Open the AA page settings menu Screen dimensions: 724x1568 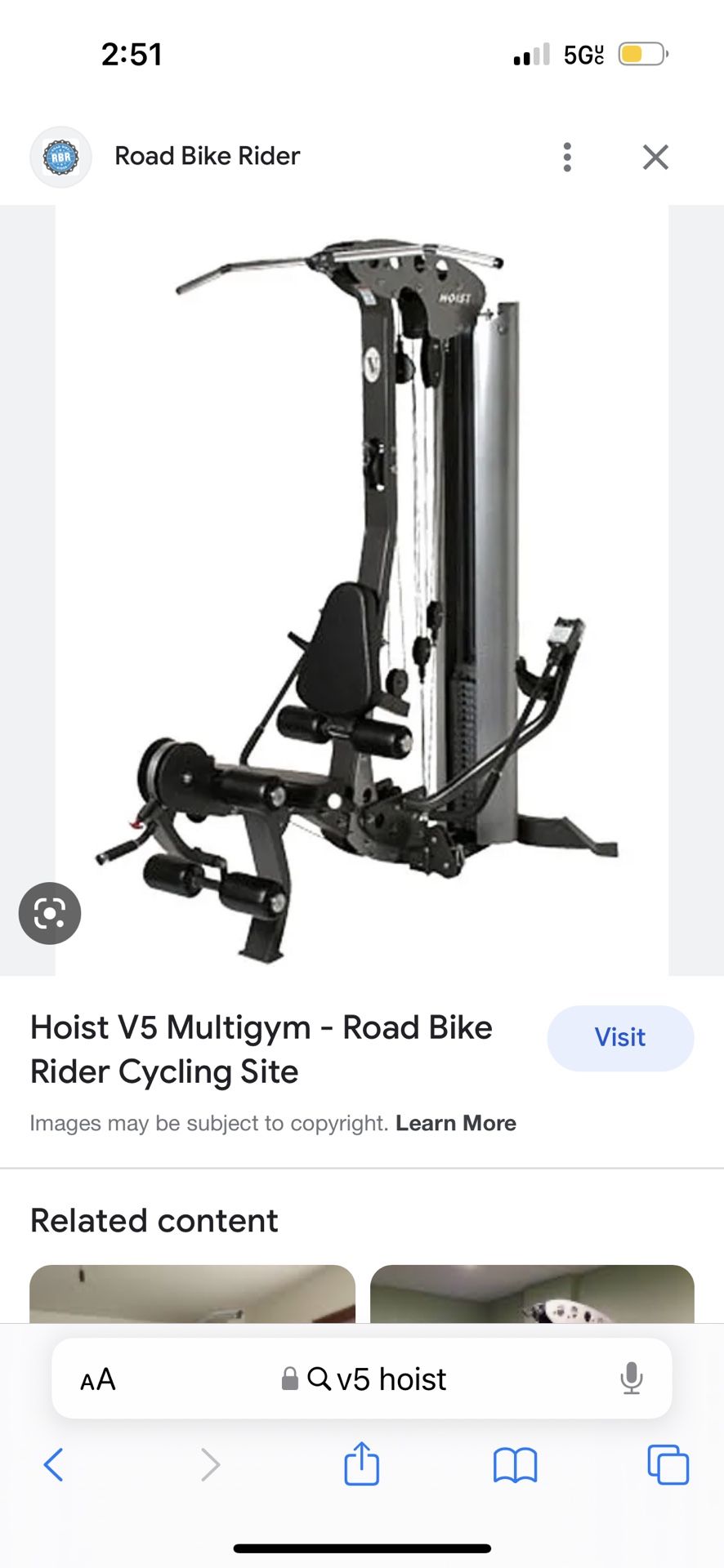tap(98, 1379)
